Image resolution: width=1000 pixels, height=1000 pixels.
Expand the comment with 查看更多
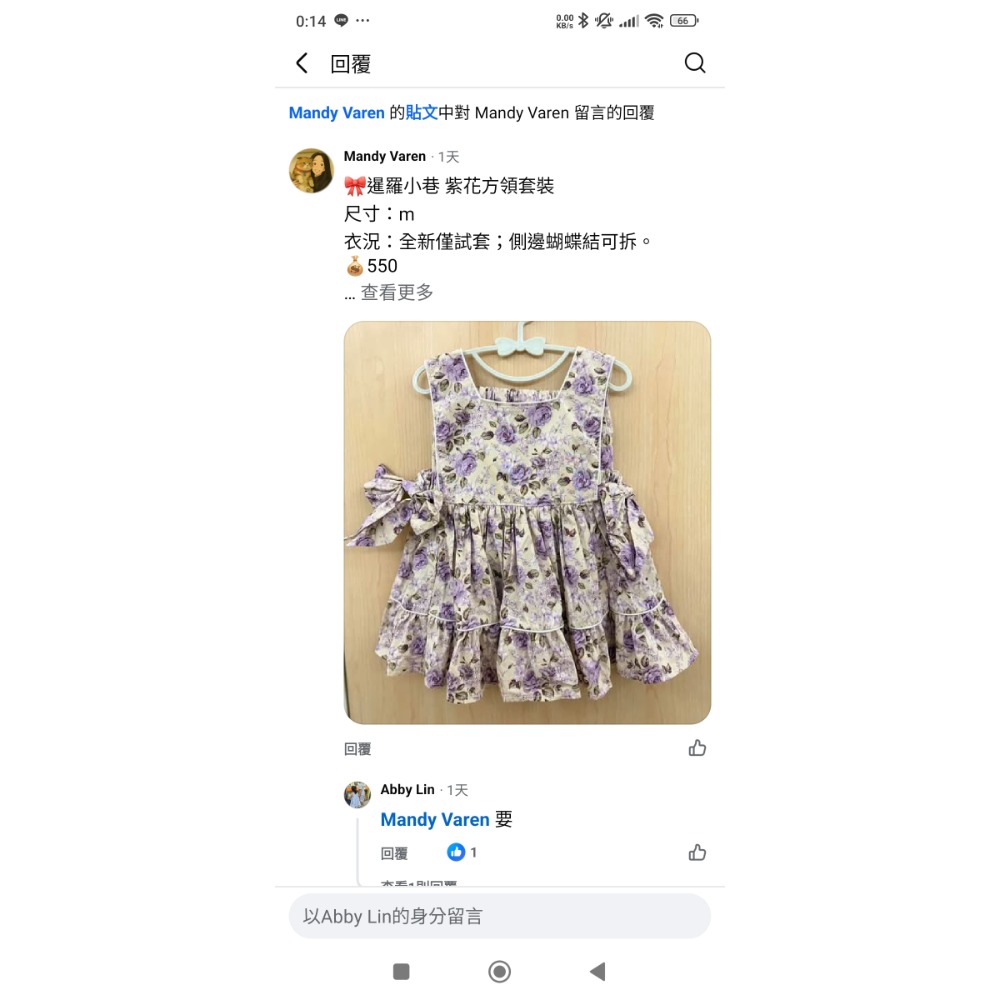[397, 293]
